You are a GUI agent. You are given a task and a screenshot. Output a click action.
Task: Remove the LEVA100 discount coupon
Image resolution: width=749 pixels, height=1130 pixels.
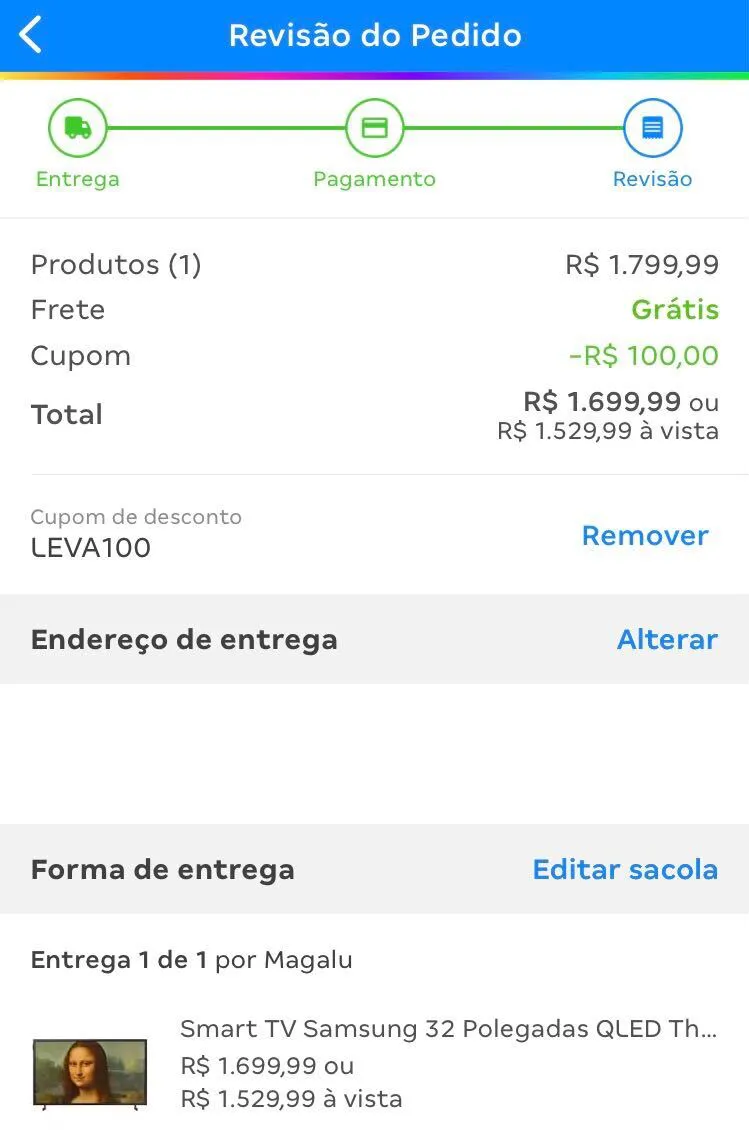tap(645, 535)
